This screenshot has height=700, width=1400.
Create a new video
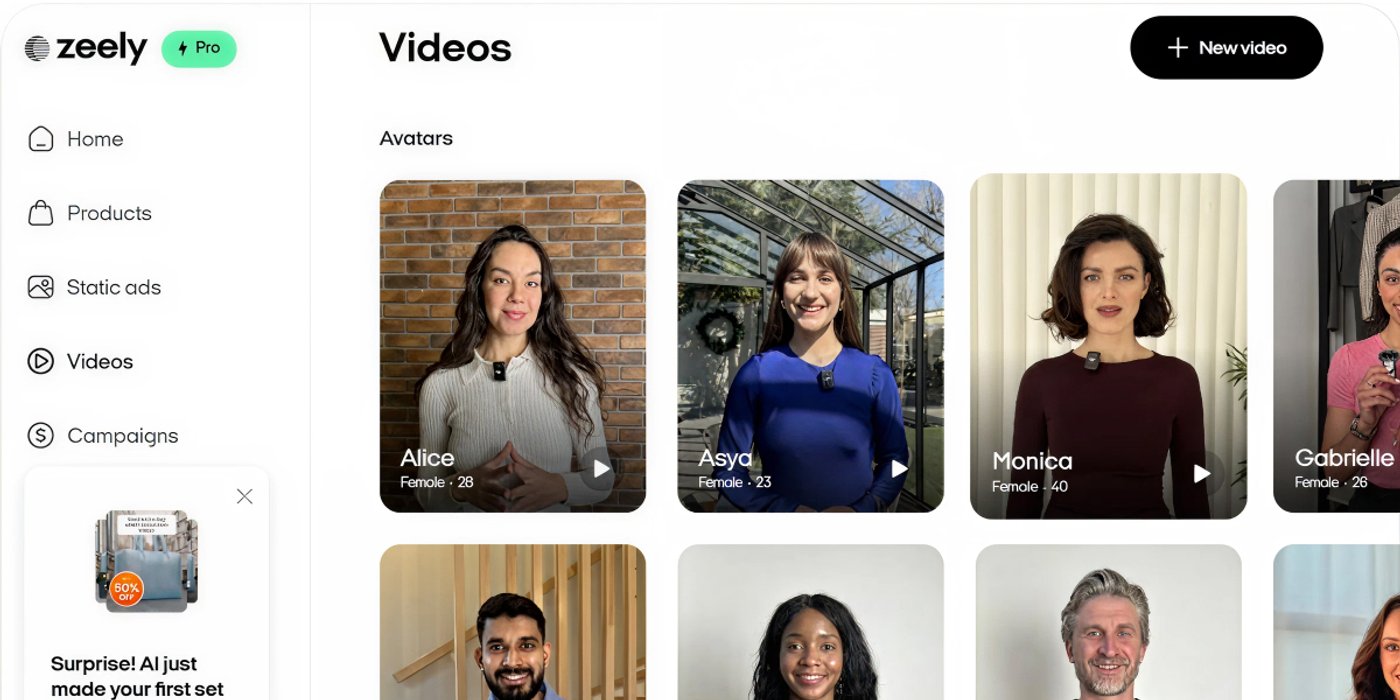click(1226, 48)
